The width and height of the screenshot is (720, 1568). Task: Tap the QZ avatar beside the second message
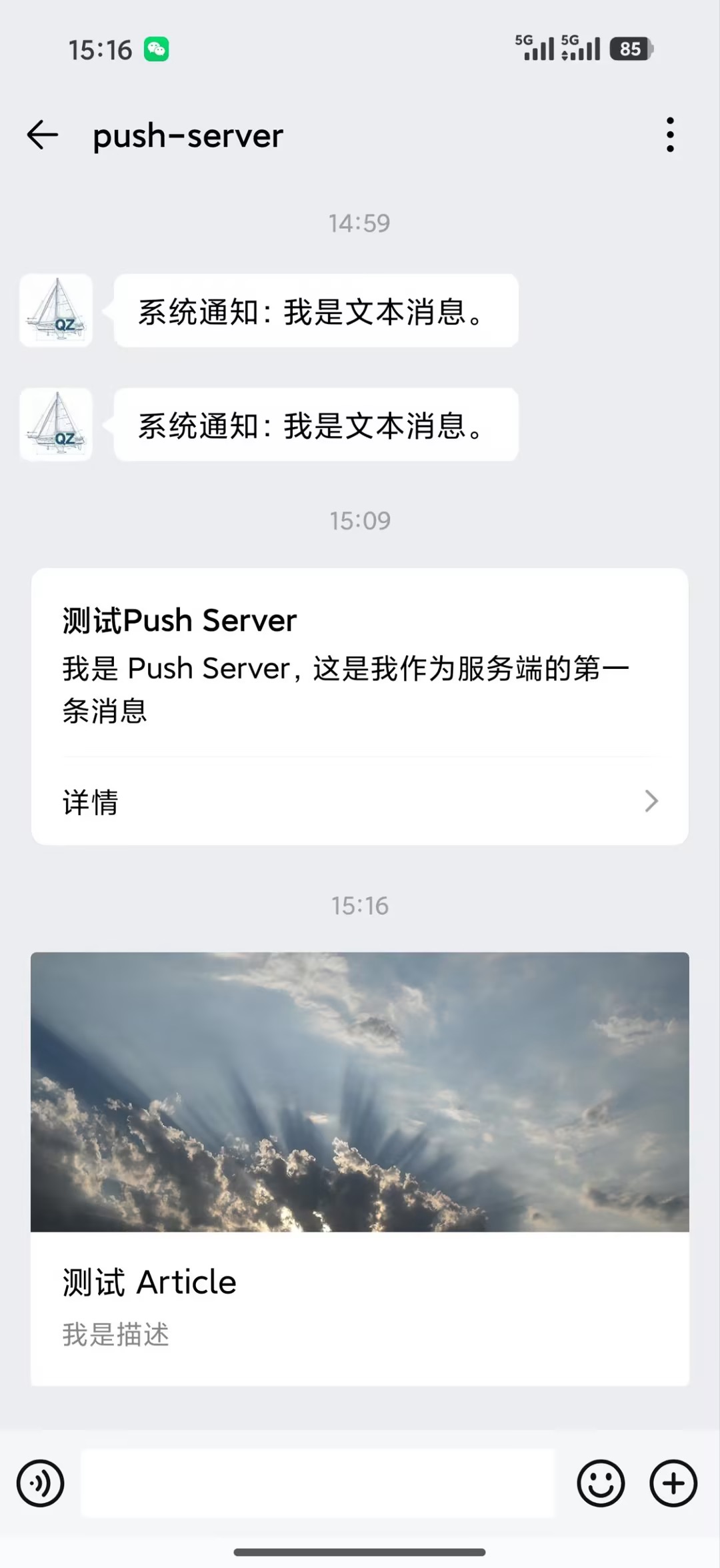(x=56, y=424)
